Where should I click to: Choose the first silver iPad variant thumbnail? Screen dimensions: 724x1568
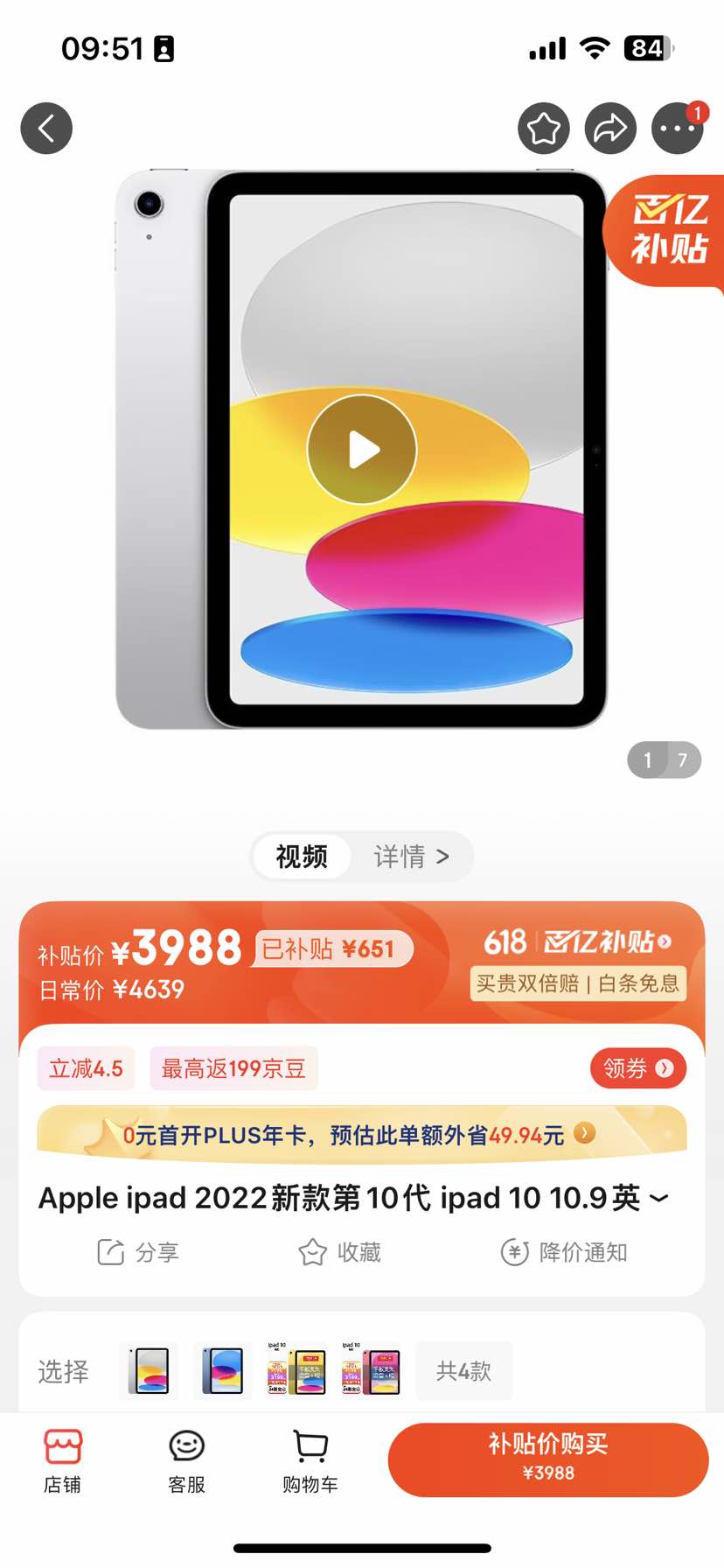click(x=150, y=1370)
